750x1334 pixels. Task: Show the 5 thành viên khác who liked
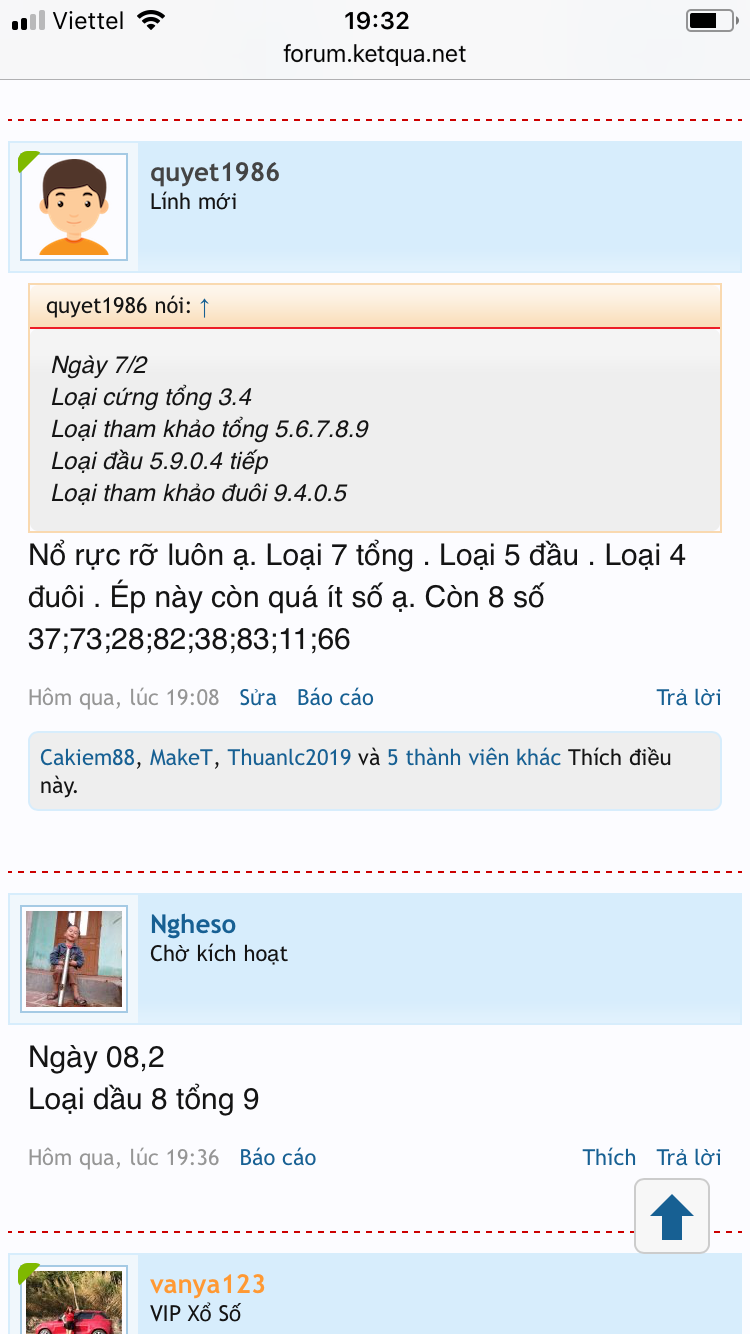tap(474, 757)
